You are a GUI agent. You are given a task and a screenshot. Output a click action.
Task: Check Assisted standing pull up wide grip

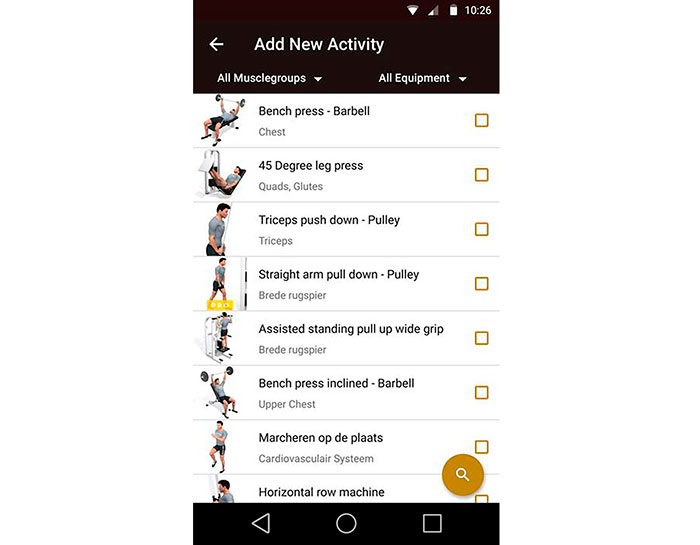(x=481, y=338)
